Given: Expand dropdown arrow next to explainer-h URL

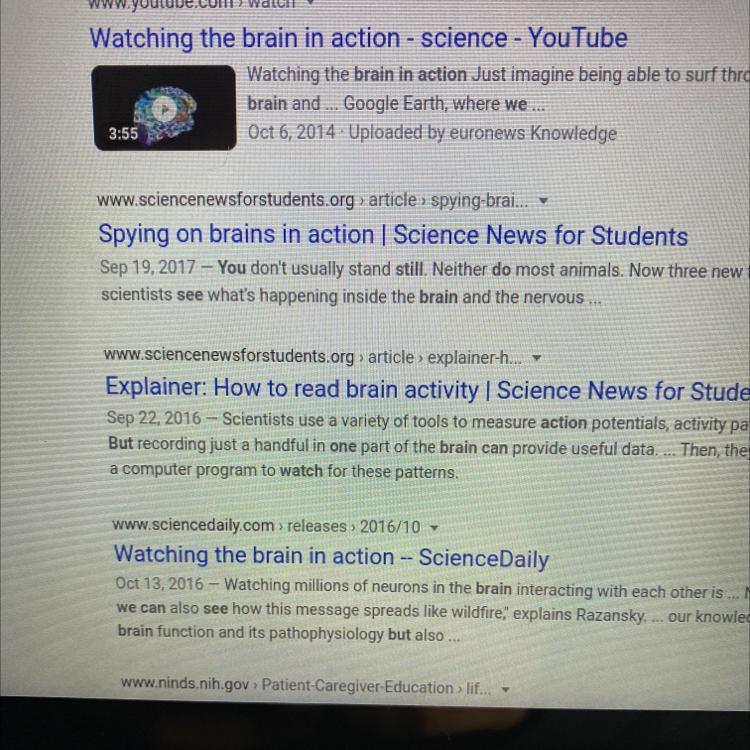Looking at the screenshot, I should tap(537, 357).
